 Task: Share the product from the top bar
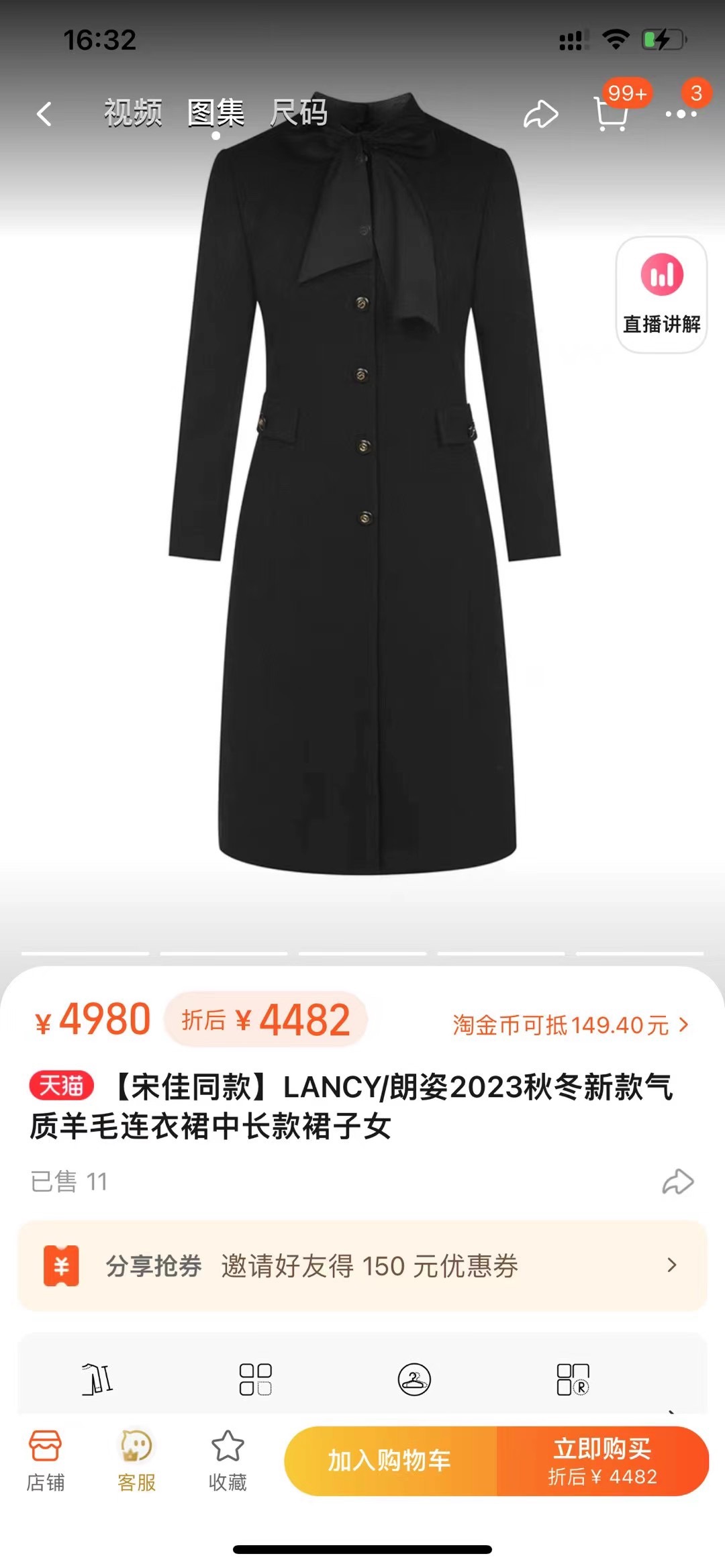click(x=540, y=114)
